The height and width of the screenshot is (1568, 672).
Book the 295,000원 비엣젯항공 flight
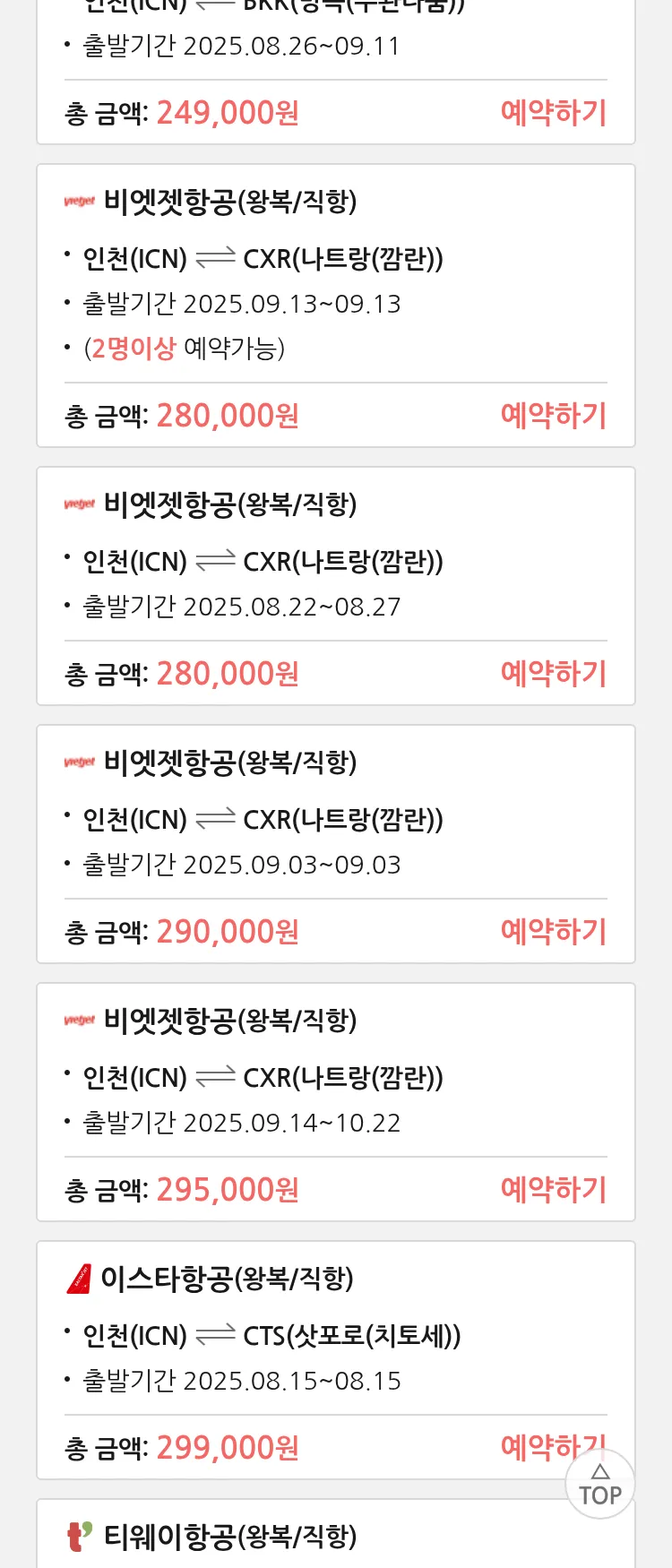coord(553,1190)
